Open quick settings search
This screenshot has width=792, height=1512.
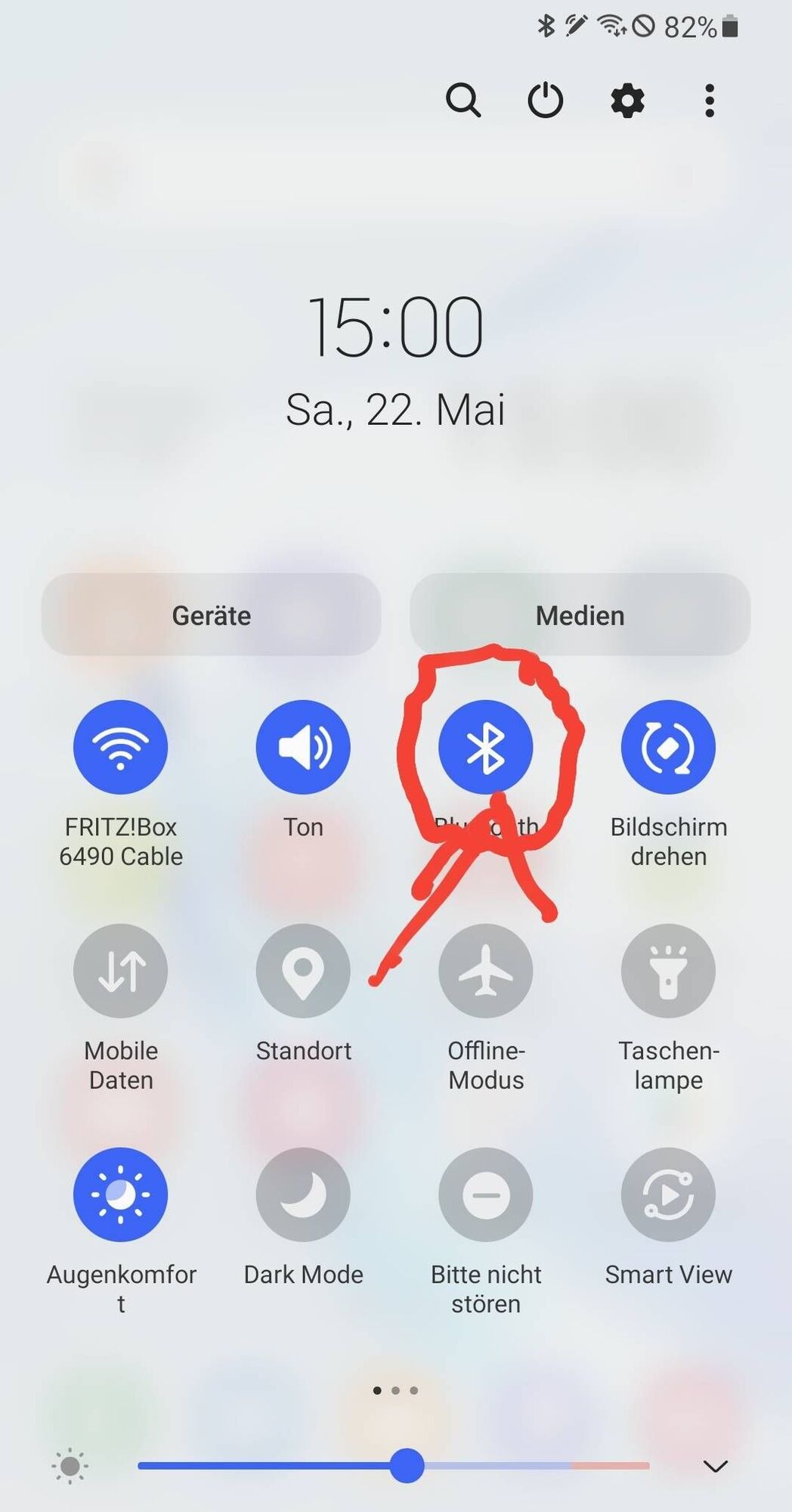463,100
